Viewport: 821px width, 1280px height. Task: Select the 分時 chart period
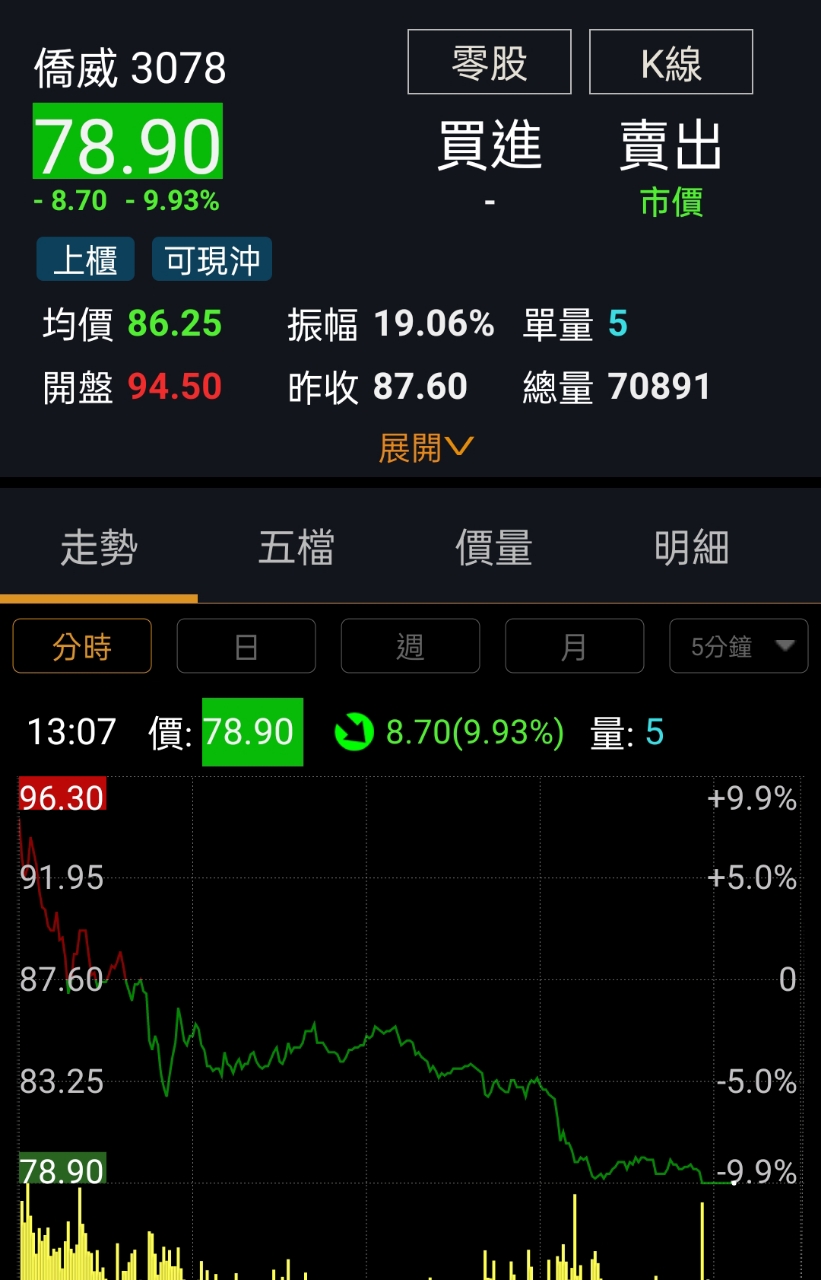coord(82,646)
